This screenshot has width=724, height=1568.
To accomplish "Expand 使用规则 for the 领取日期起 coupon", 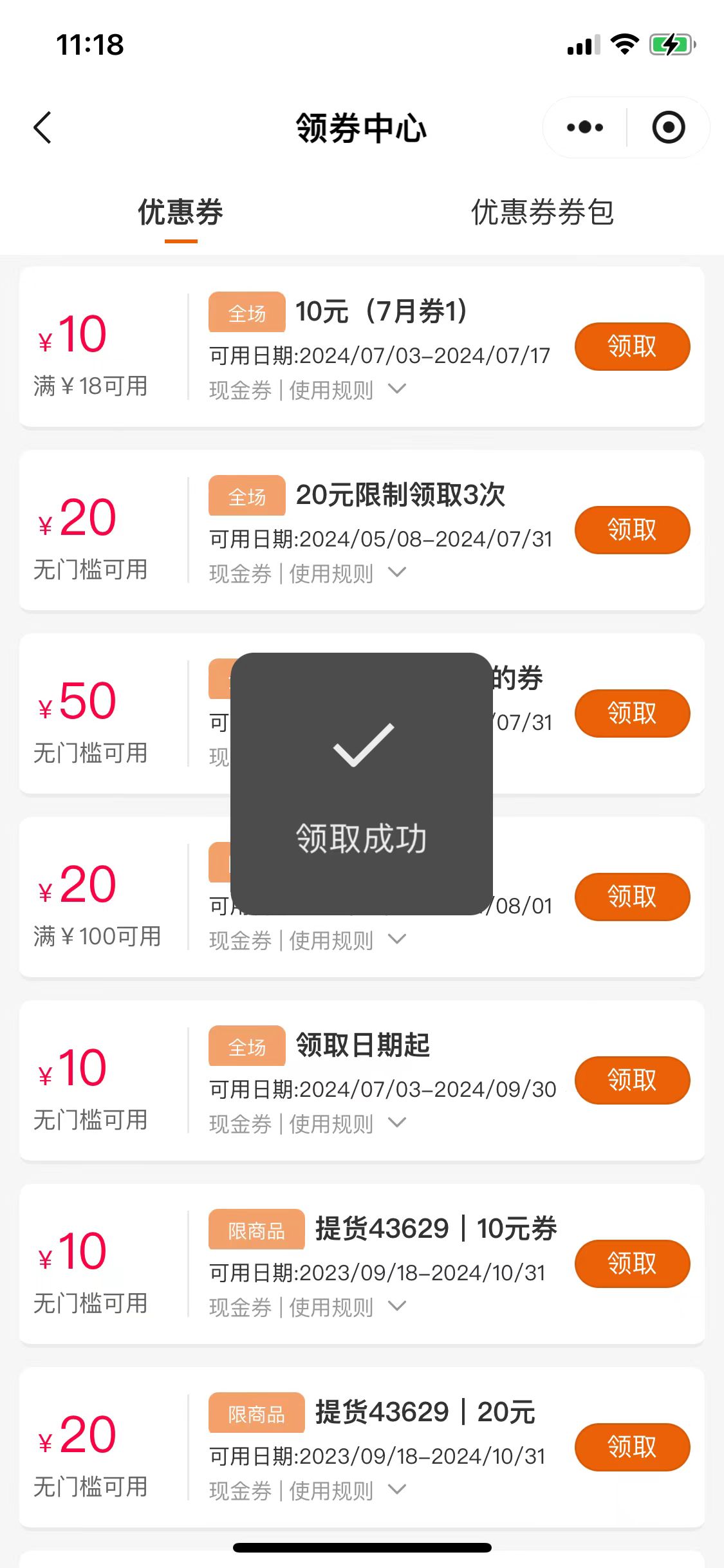I will (x=348, y=1123).
